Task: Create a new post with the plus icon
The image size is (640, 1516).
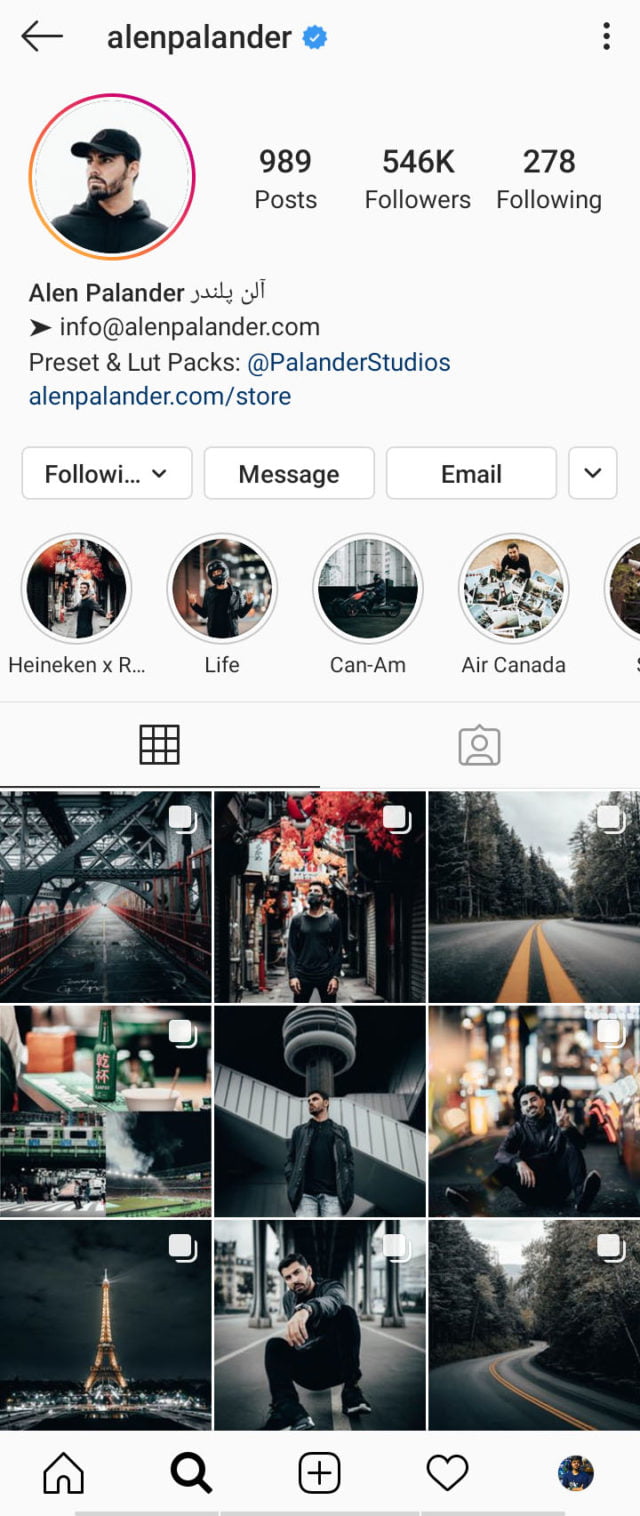Action: pos(320,1472)
